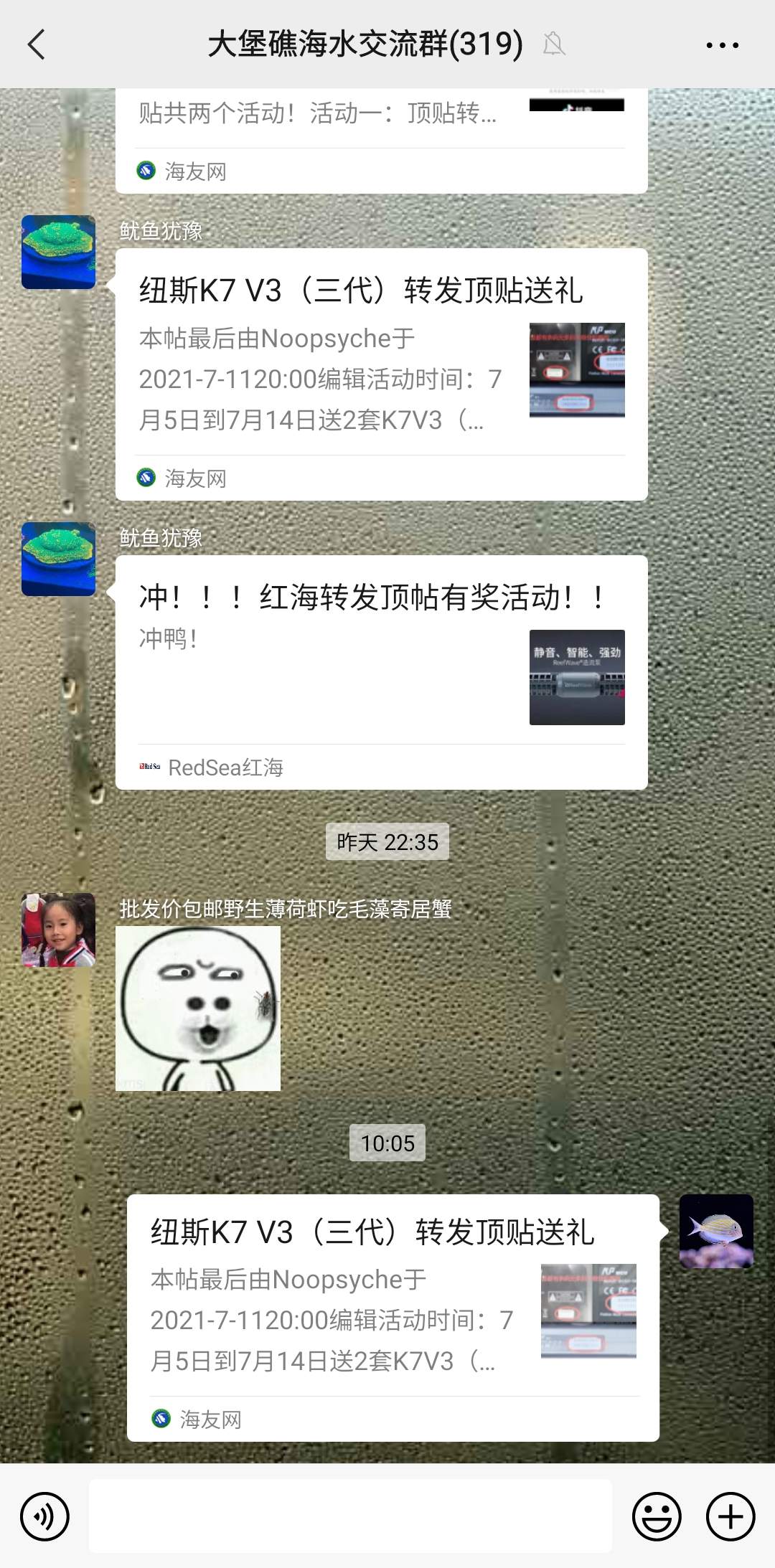Open the group chat overflow menu
The image size is (775, 1568).
[722, 44]
